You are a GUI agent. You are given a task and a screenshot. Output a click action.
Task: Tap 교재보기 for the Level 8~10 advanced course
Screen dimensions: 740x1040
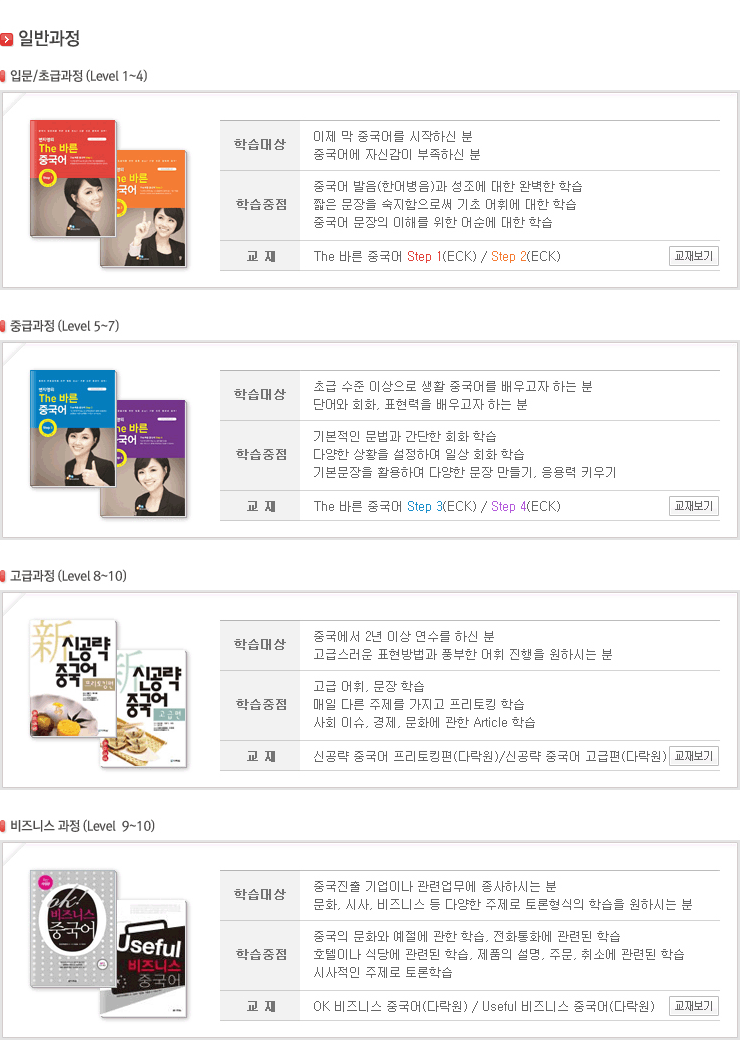(693, 756)
